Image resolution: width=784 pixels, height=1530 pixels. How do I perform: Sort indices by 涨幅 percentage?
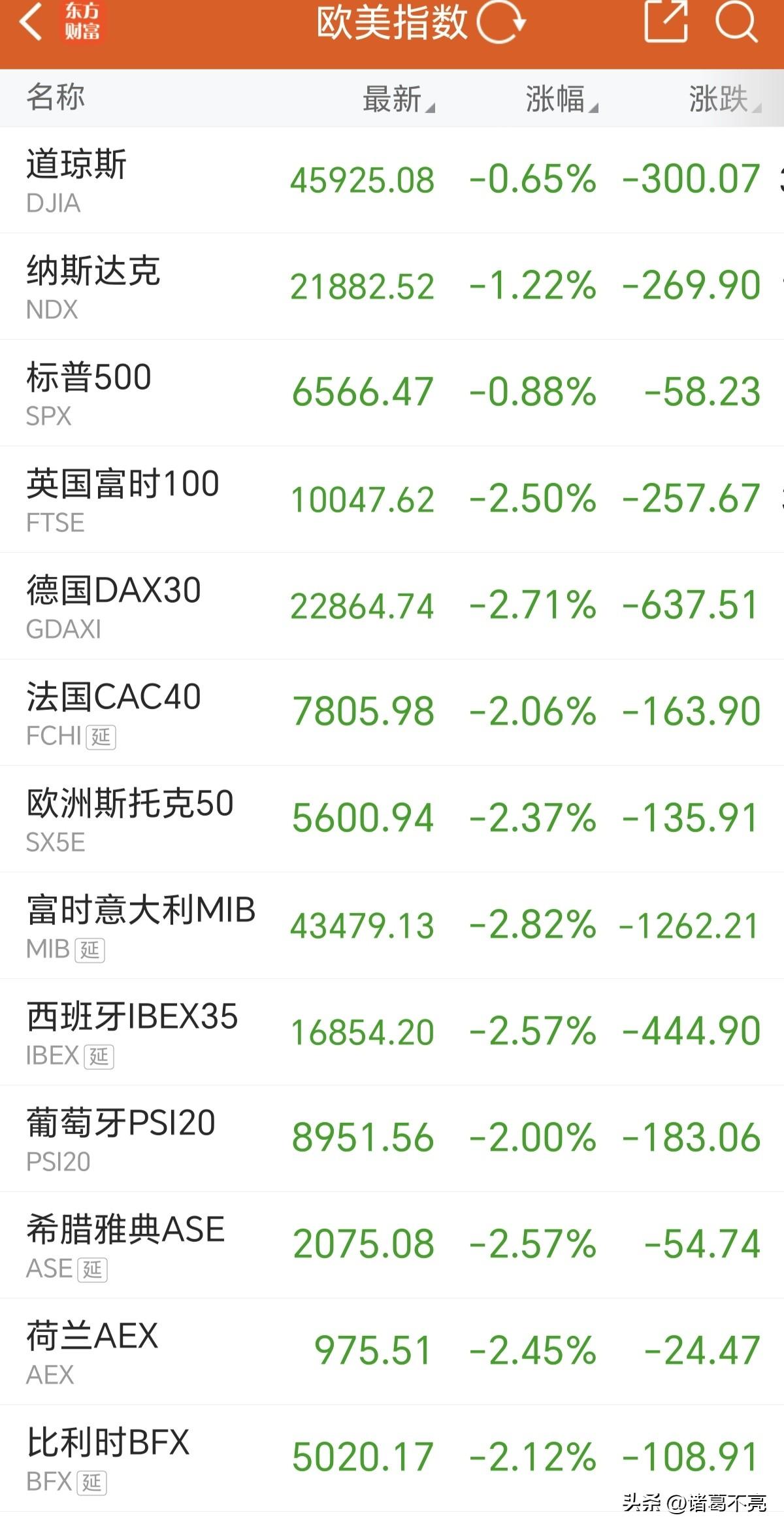click(559, 98)
